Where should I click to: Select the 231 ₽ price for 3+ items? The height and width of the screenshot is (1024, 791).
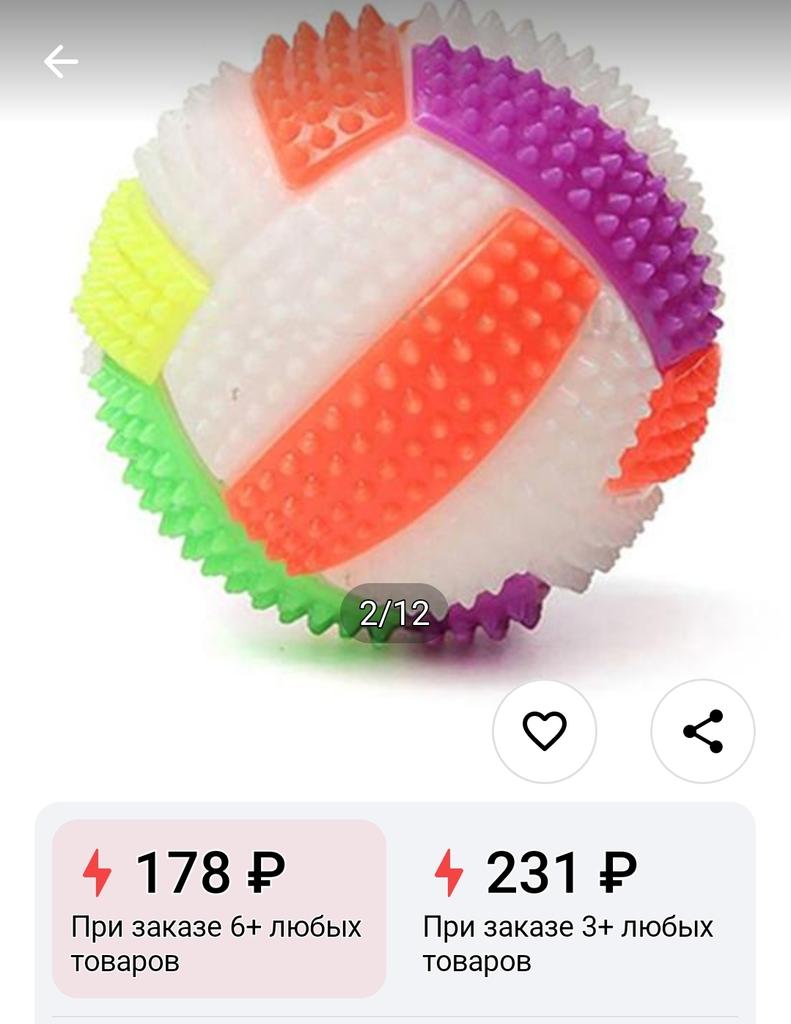570,908
